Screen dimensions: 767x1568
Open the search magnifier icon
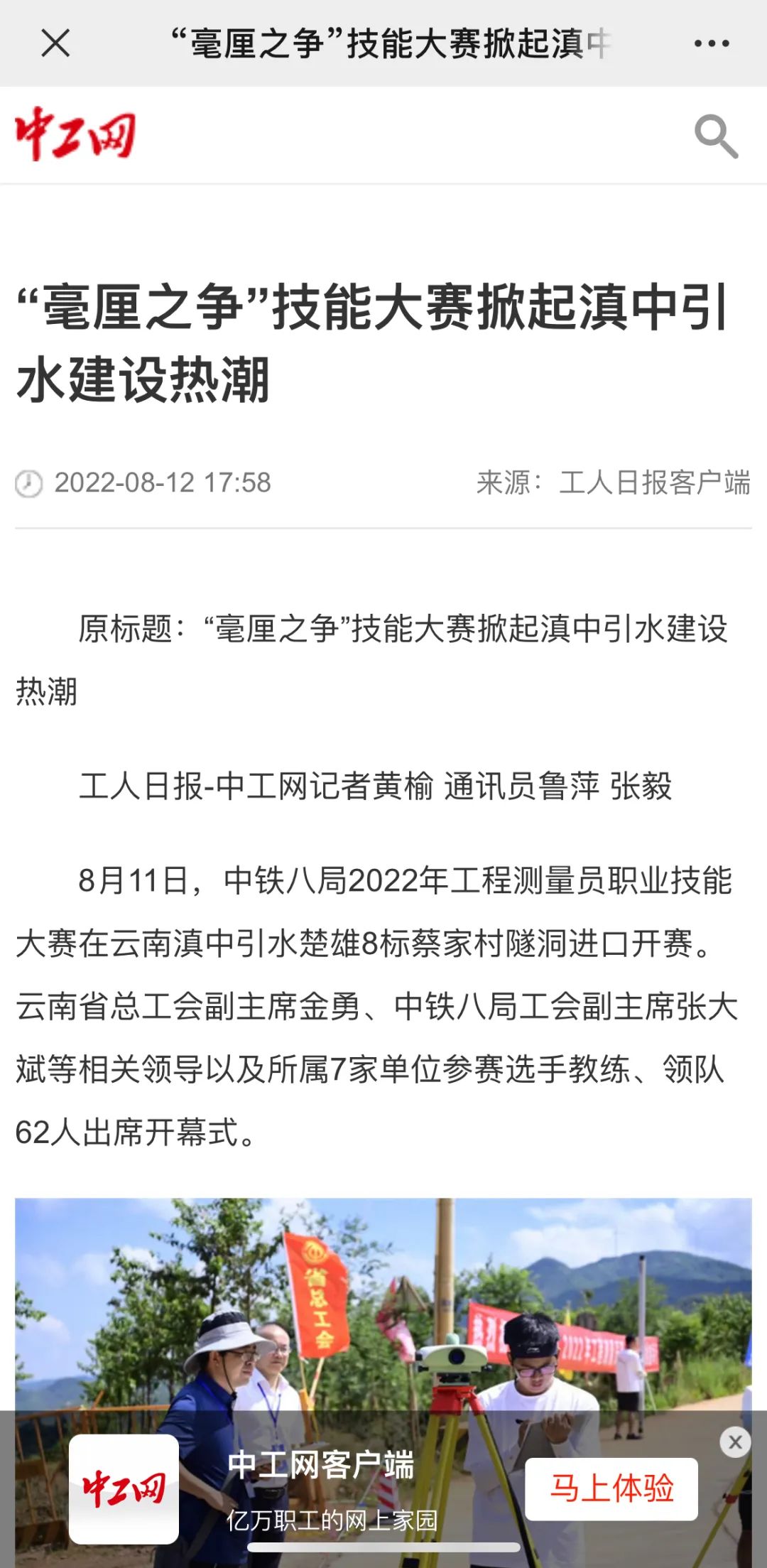pyautogui.click(x=716, y=135)
